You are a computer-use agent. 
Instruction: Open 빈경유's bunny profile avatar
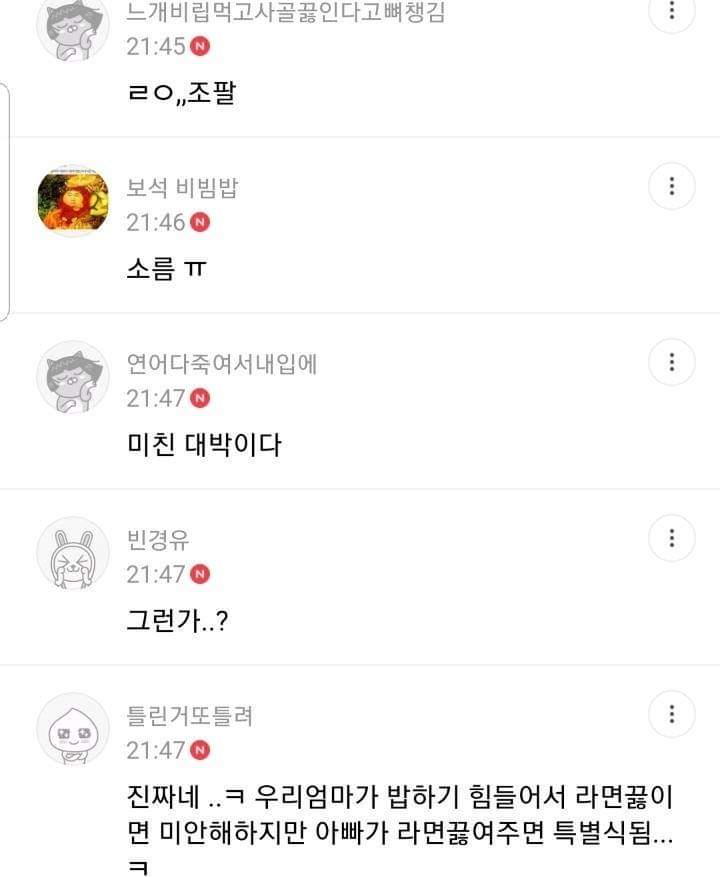click(73, 553)
